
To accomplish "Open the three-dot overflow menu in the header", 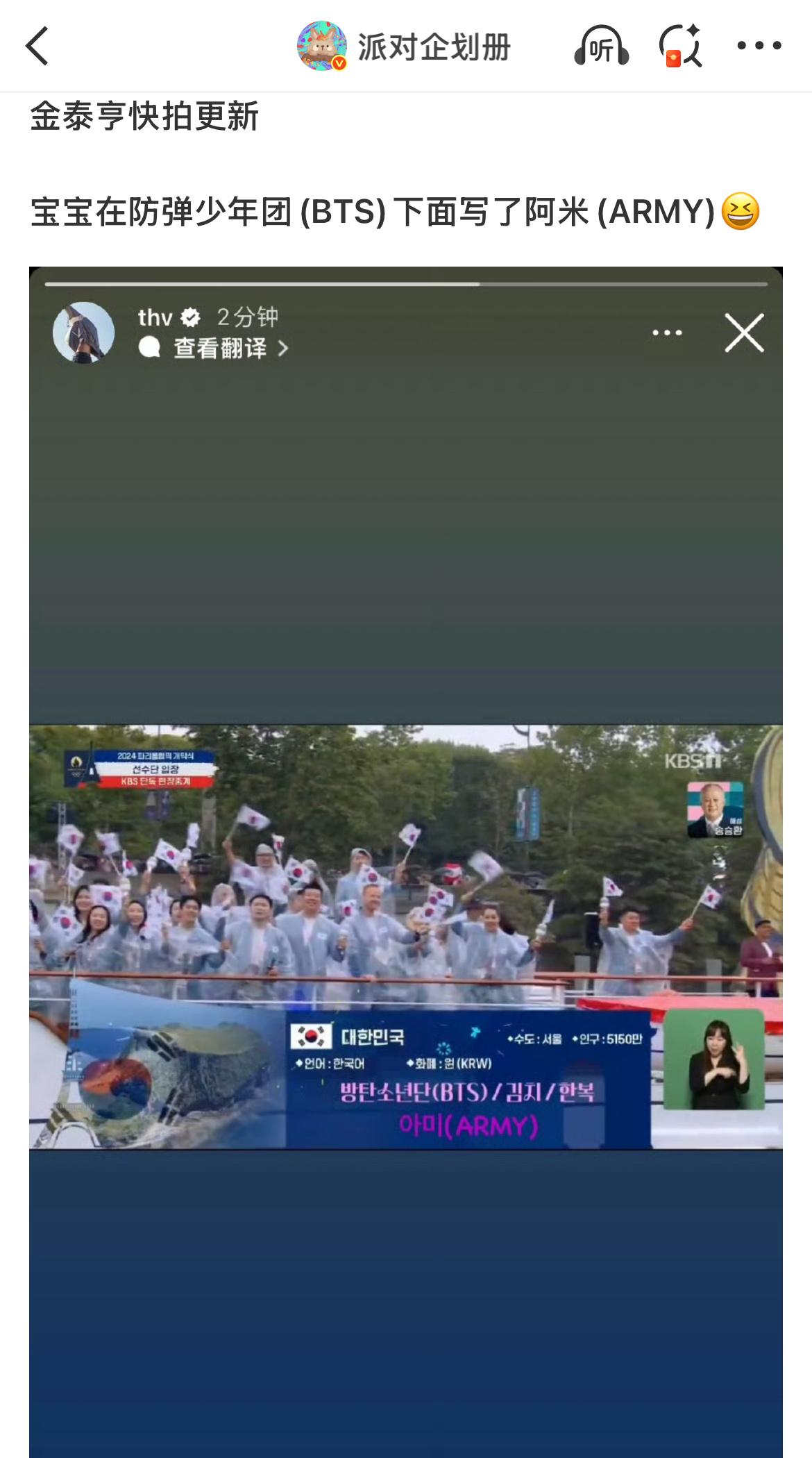I will [759, 46].
